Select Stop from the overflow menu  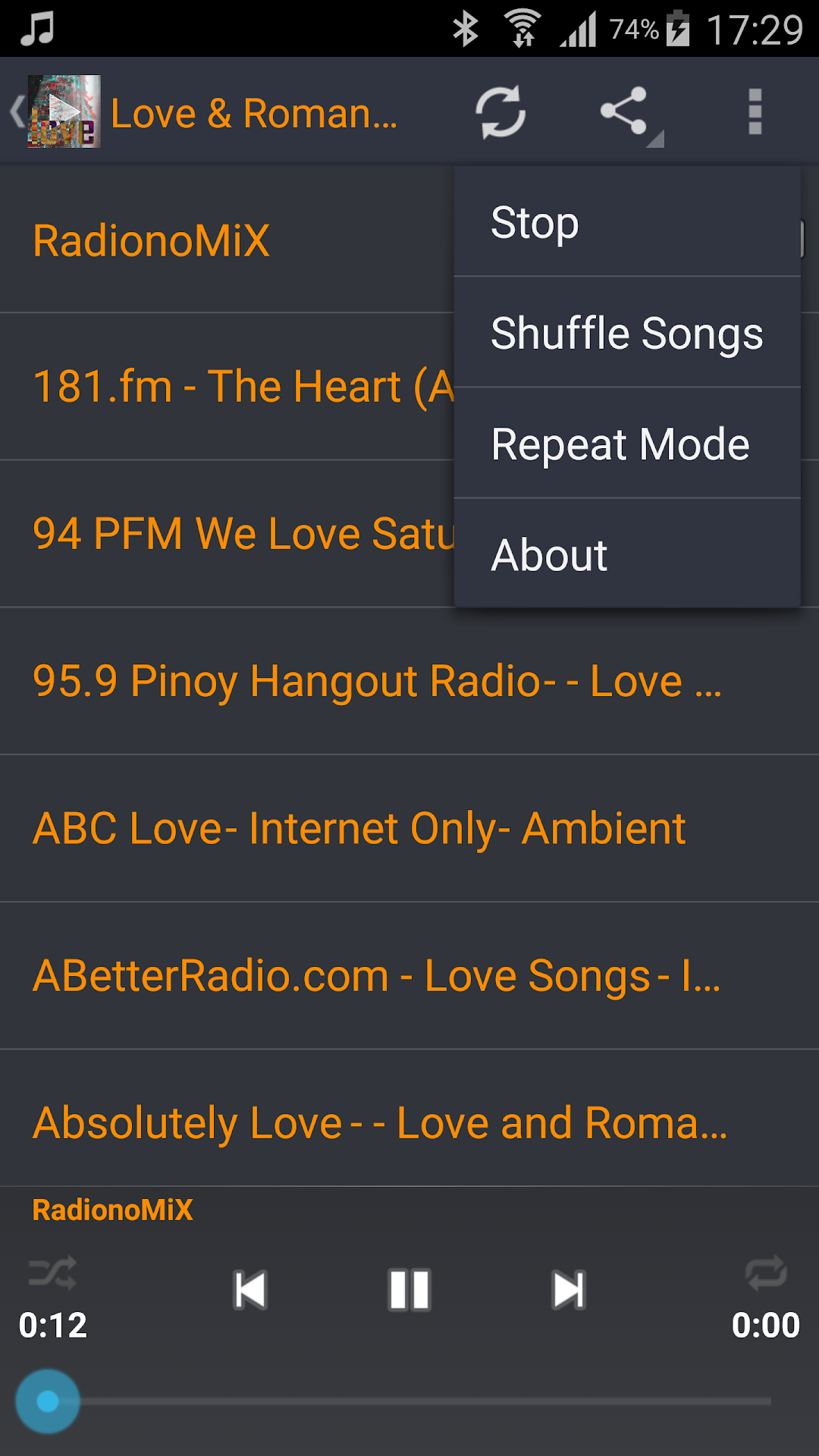click(627, 222)
